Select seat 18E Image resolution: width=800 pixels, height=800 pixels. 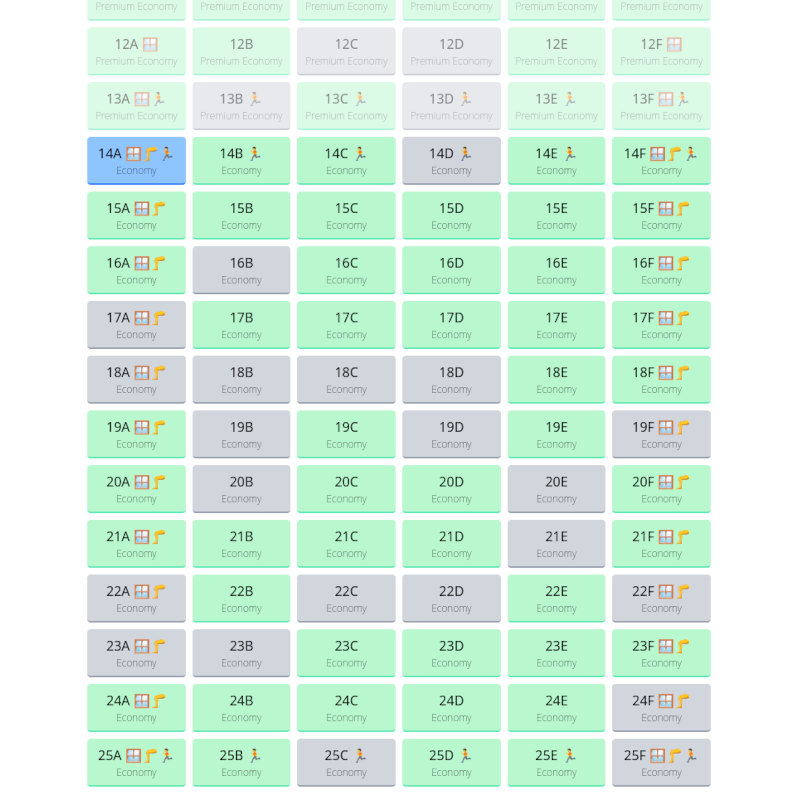pos(556,380)
